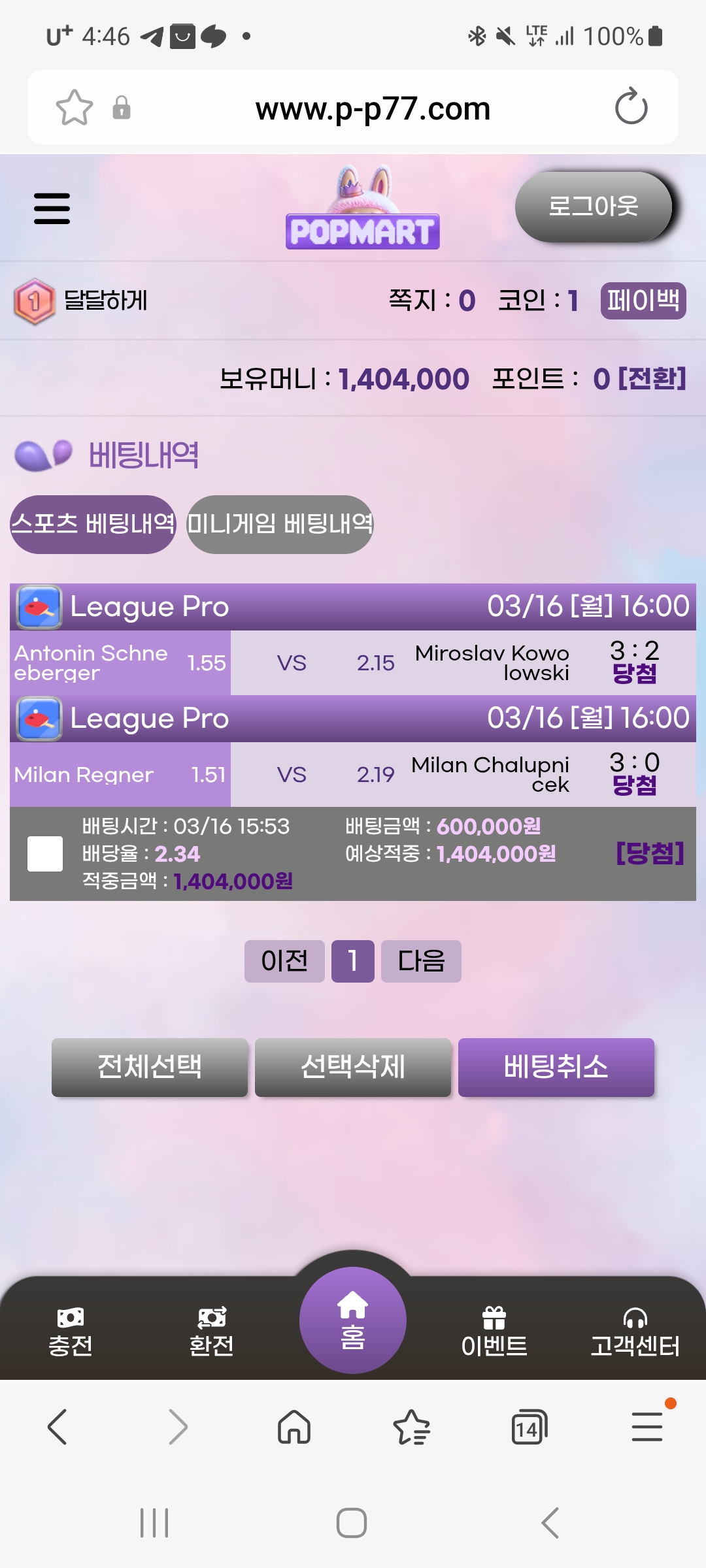Tap the 베팅취소 cancel bet button
Screen dimensions: 706x1568
[556, 1067]
